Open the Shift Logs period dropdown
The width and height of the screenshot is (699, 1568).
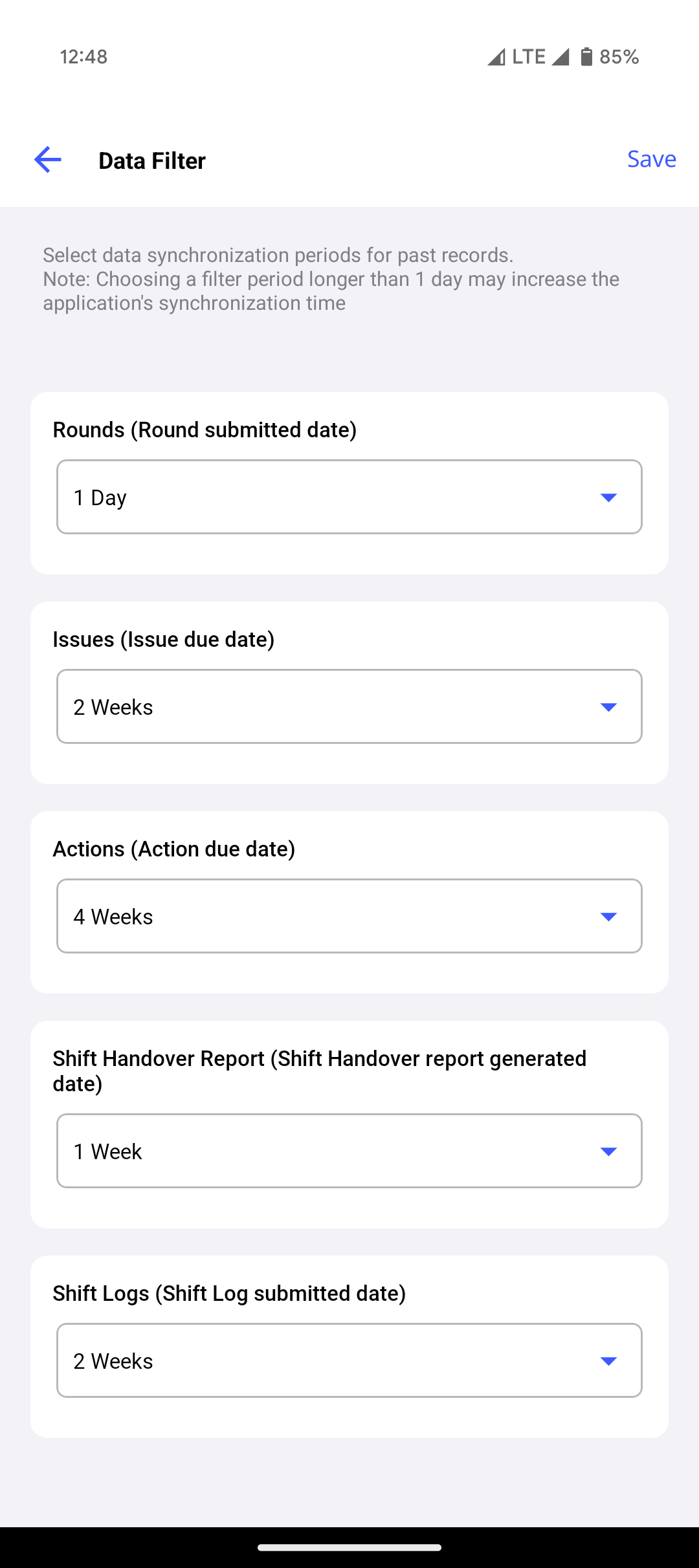tap(349, 1360)
